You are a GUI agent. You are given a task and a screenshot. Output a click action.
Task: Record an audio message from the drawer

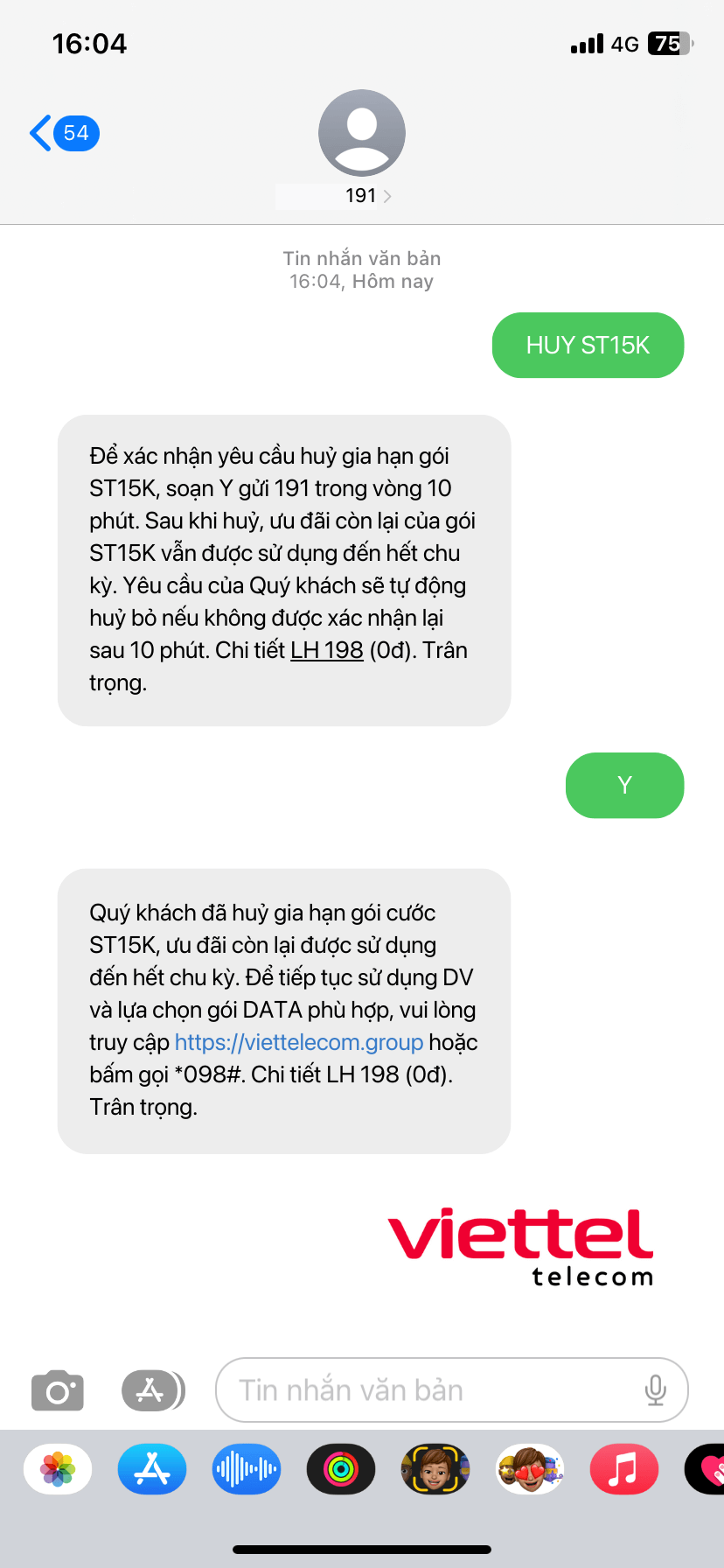pos(247,1469)
